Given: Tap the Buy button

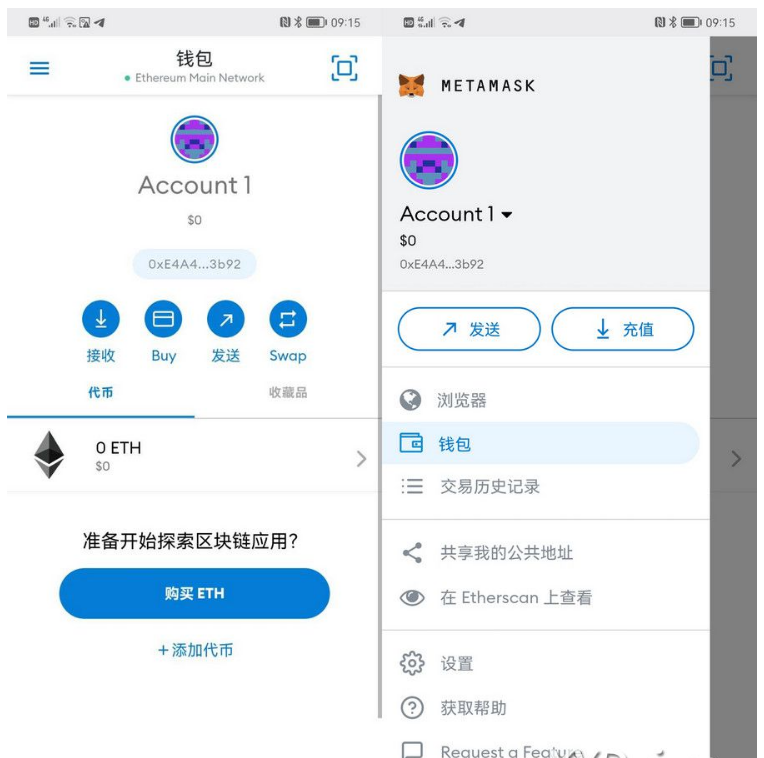Looking at the screenshot, I should 163,319.
